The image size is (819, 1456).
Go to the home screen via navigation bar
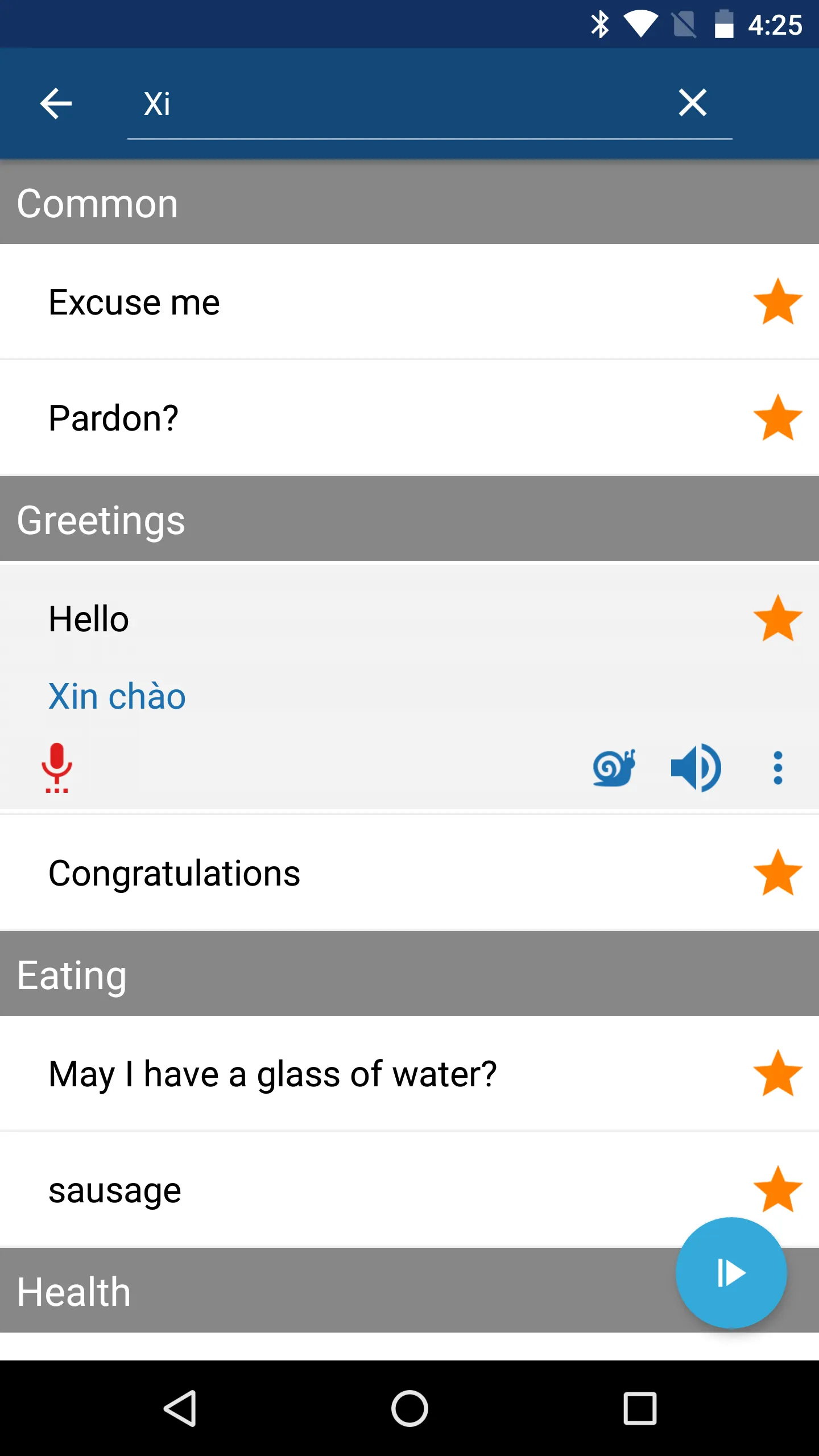[409, 1408]
